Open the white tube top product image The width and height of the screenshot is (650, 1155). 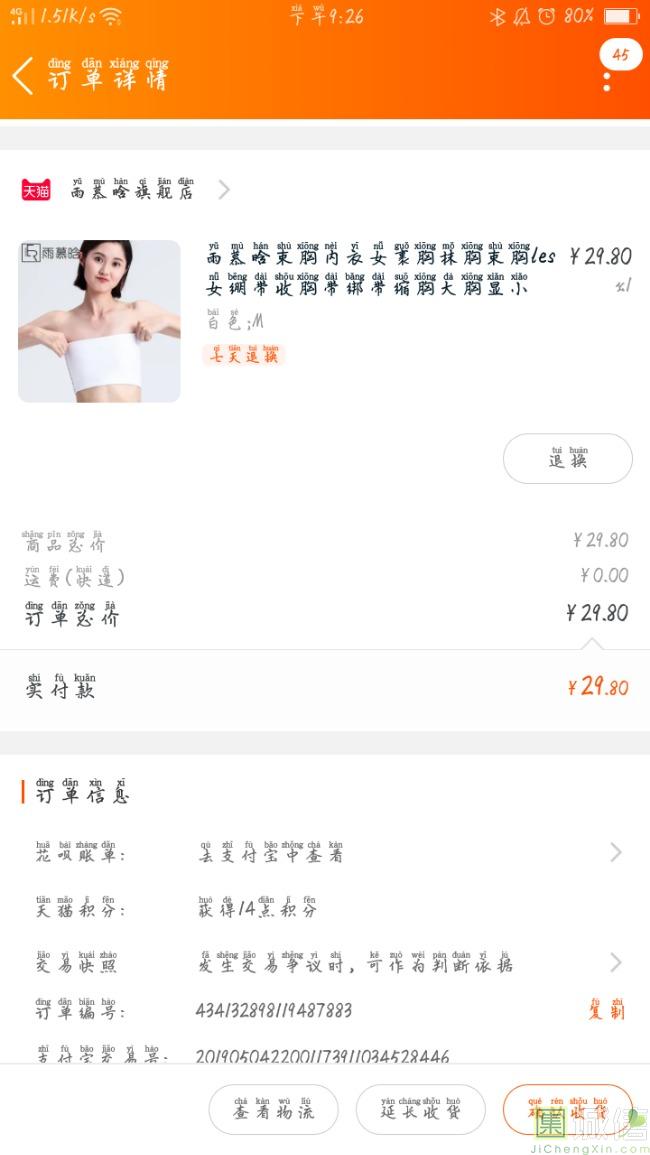coord(99,321)
